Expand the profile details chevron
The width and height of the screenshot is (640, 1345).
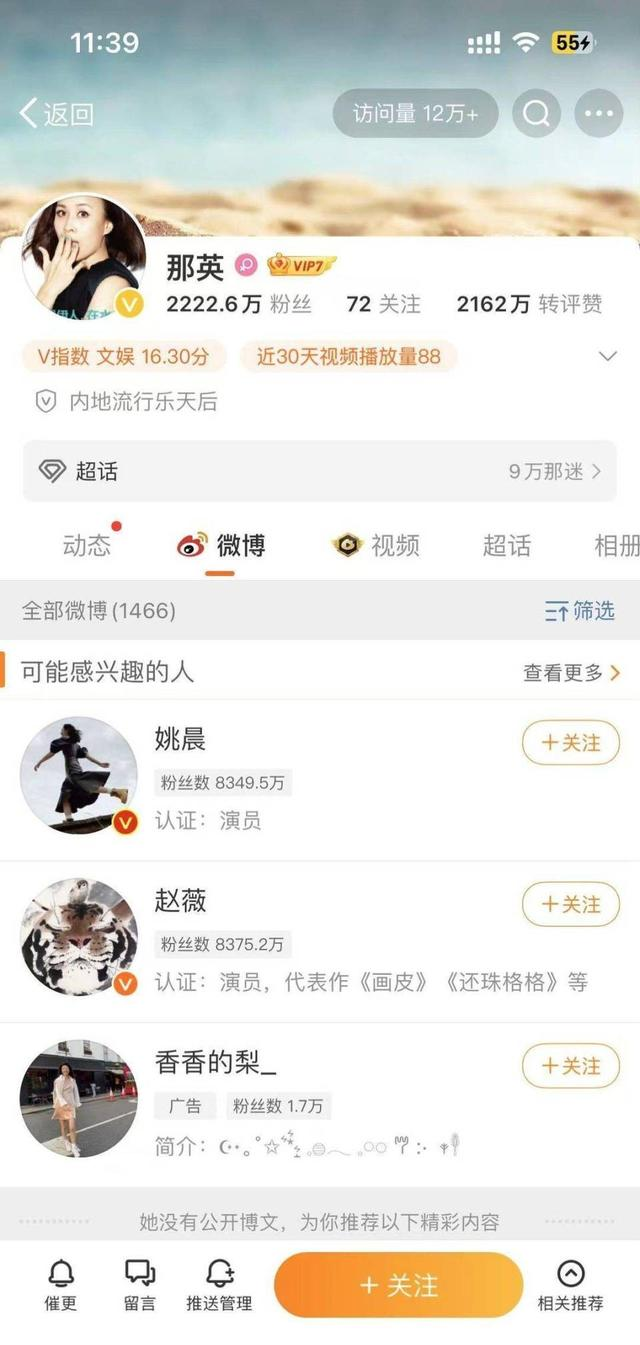coord(606,356)
